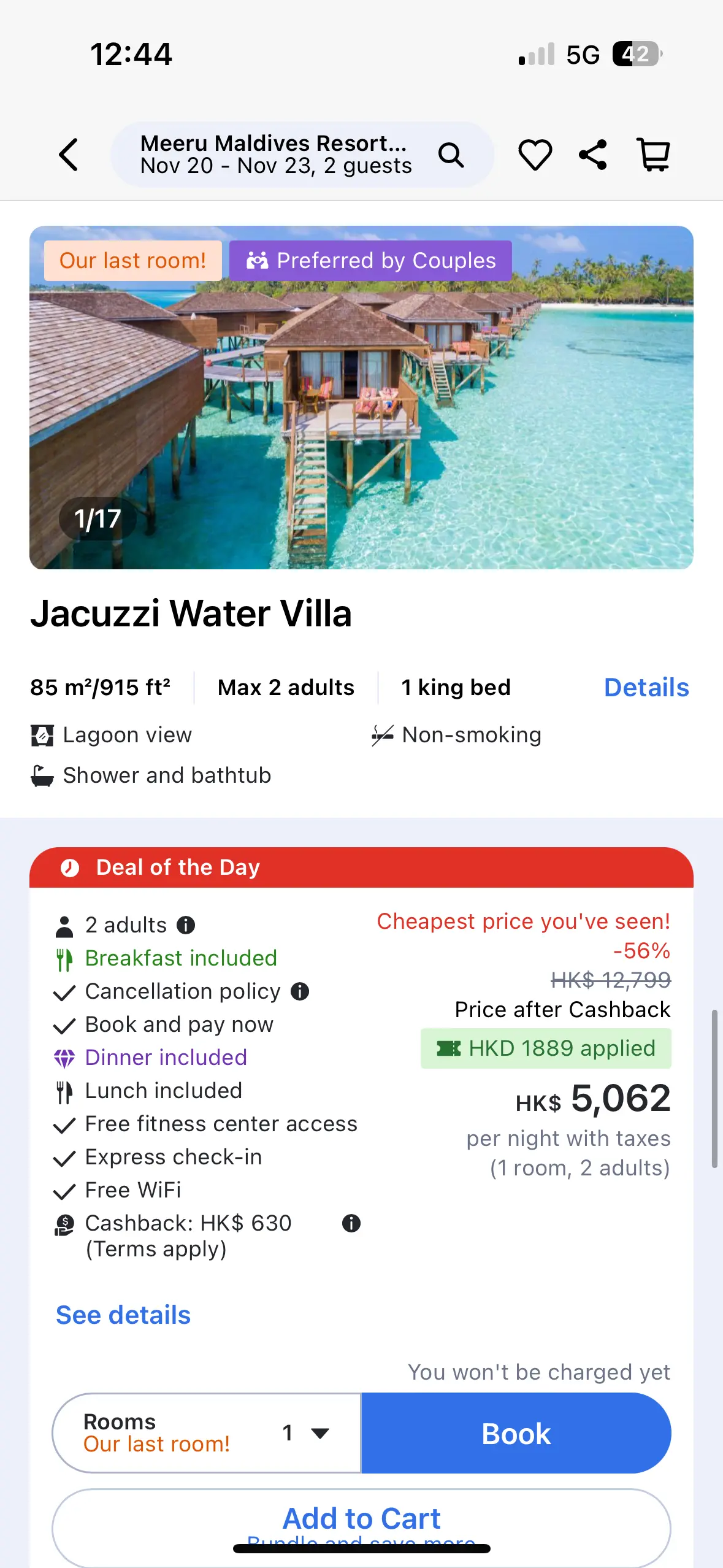Viewport: 723px width, 1568px height.
Task: Open the Jacuzzi Water Villa photo gallery
Action: pos(361,398)
